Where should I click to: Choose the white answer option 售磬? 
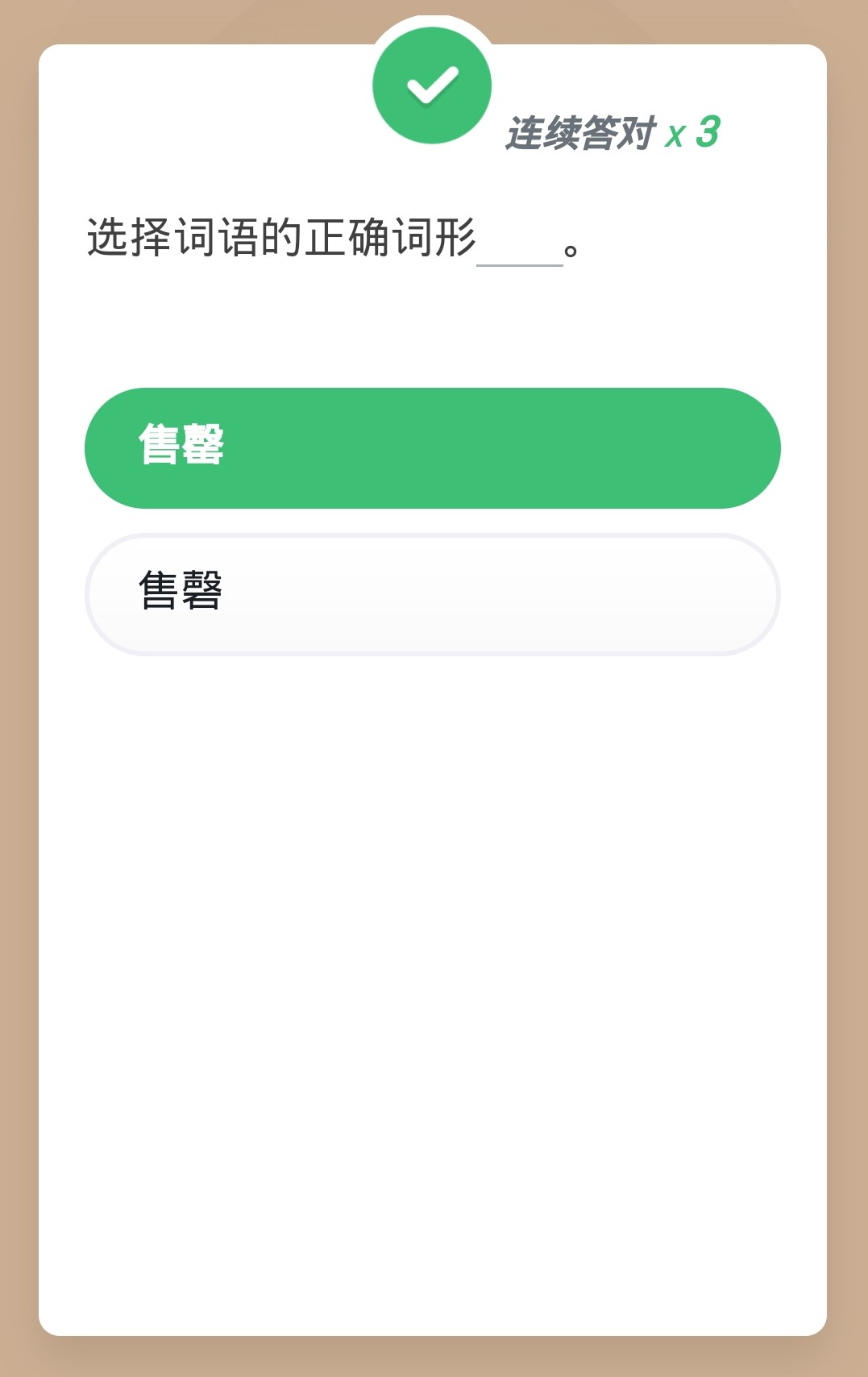click(432, 594)
